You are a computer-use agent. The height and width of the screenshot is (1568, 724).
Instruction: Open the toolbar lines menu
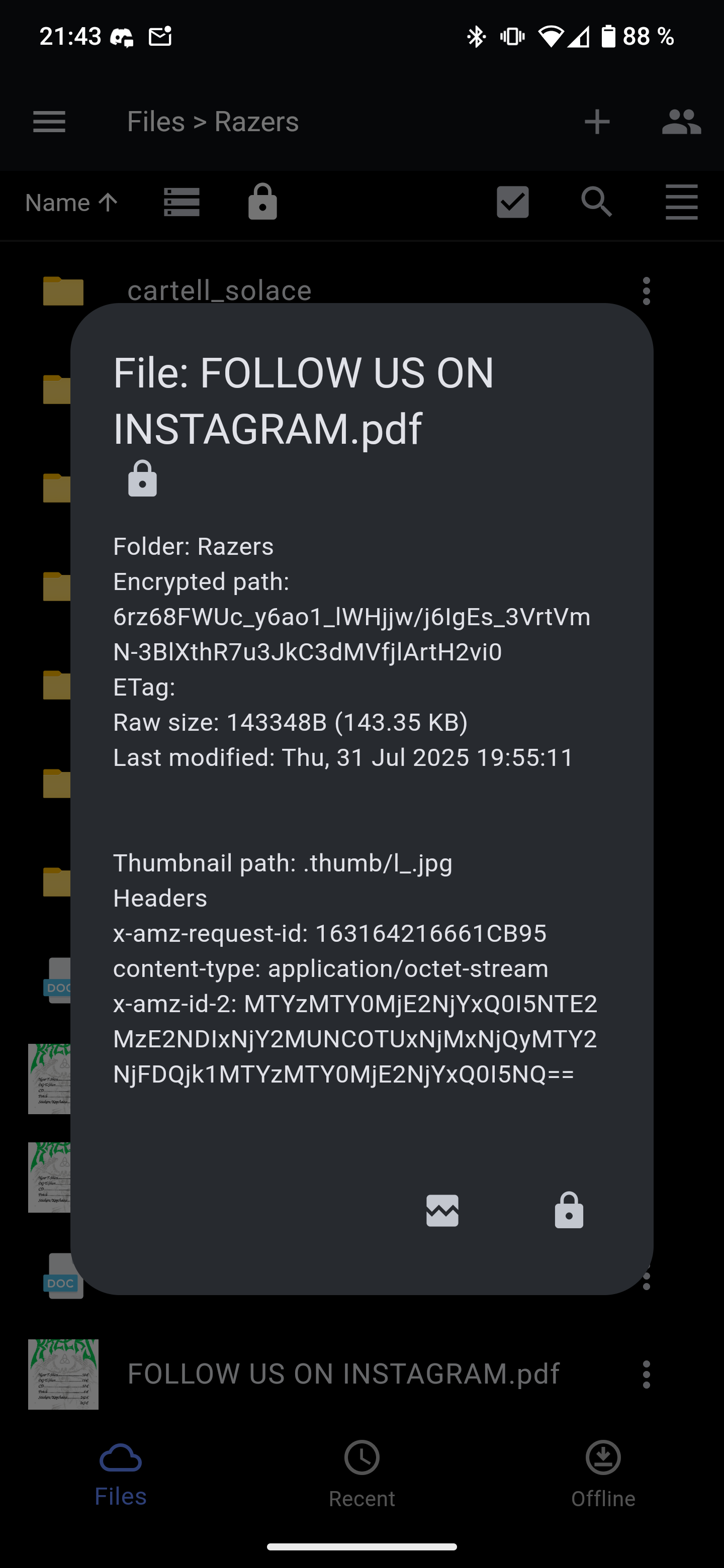[x=681, y=202]
